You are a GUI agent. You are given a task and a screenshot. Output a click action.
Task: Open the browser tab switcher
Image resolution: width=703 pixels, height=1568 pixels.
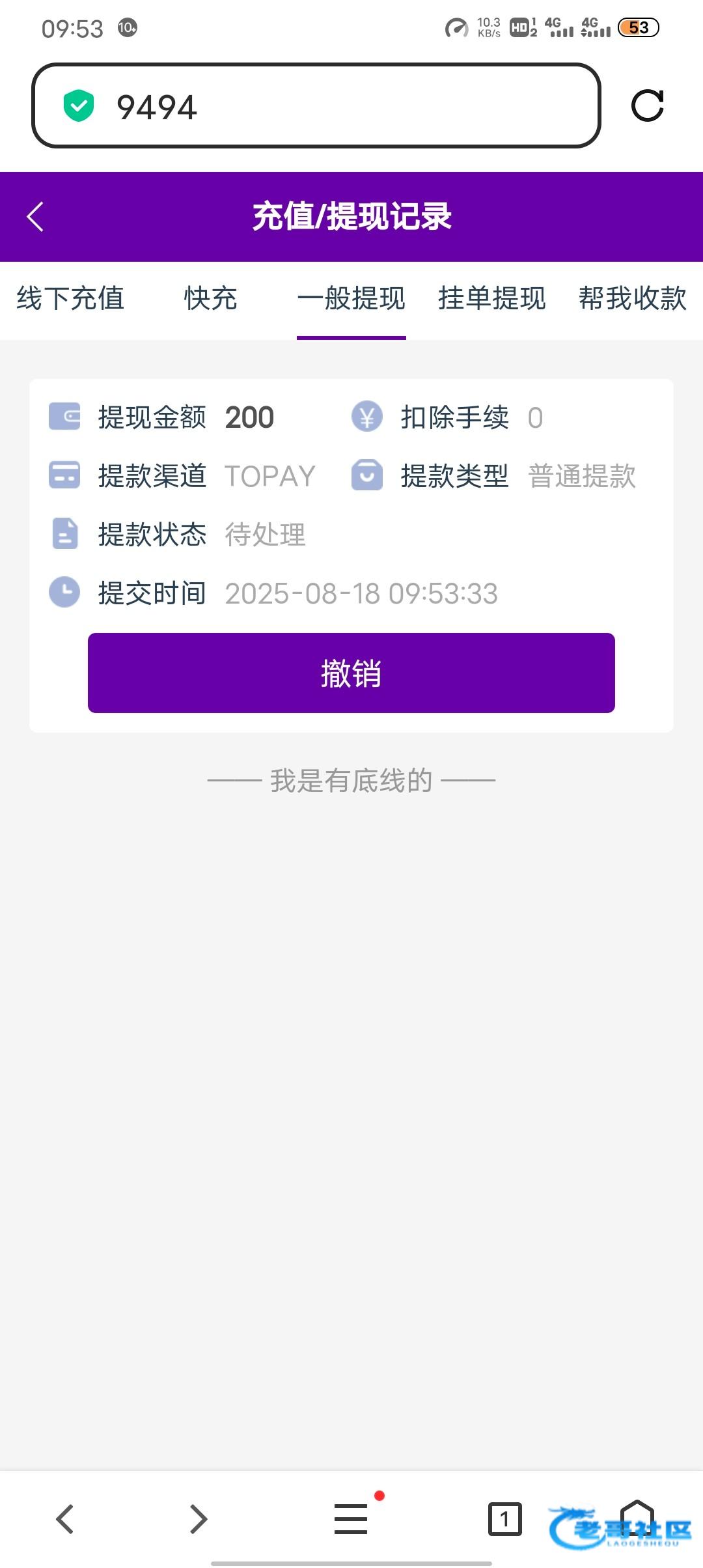tap(504, 1519)
